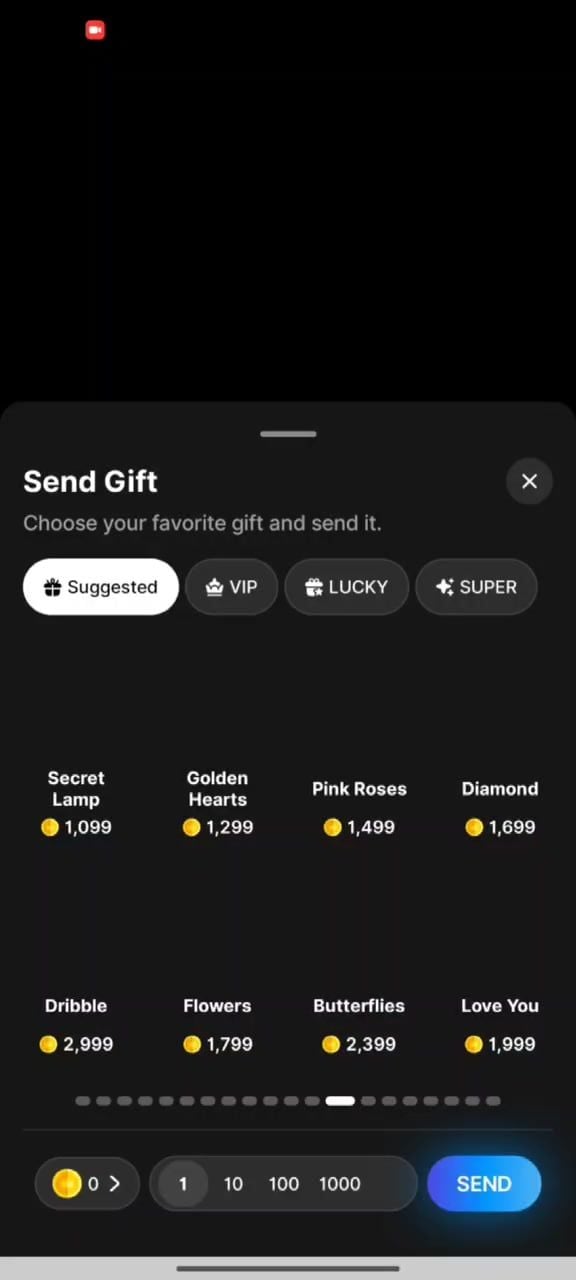Set gift quantity to 100
This screenshot has width=576, height=1280.
point(284,1184)
